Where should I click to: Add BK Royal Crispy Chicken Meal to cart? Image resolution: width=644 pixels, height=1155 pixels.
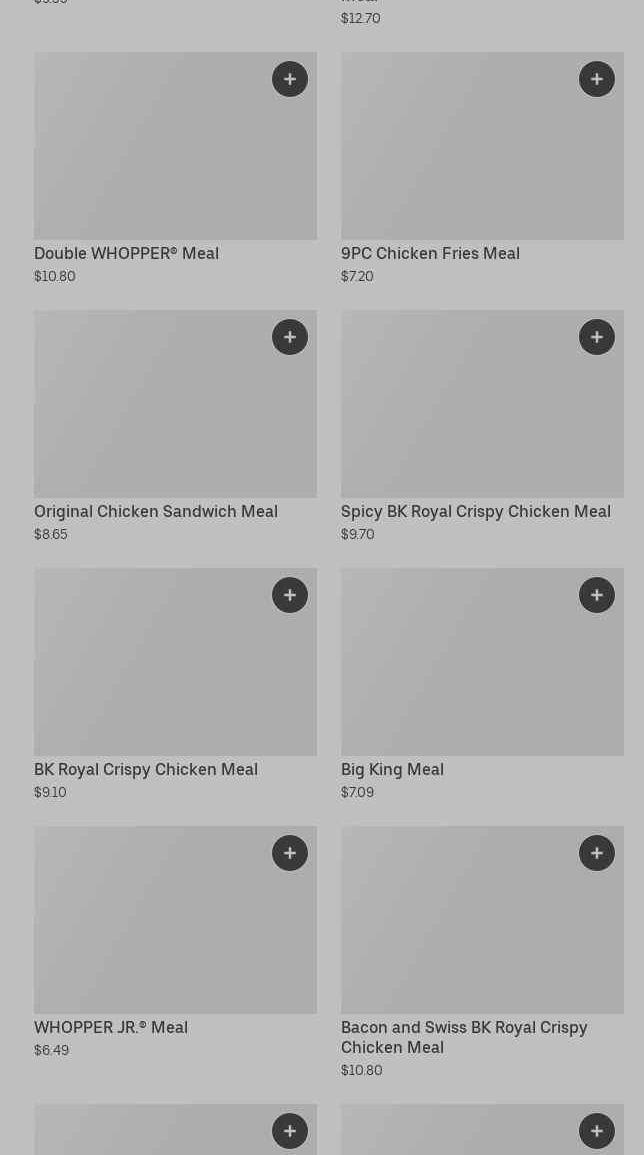[x=290, y=595]
